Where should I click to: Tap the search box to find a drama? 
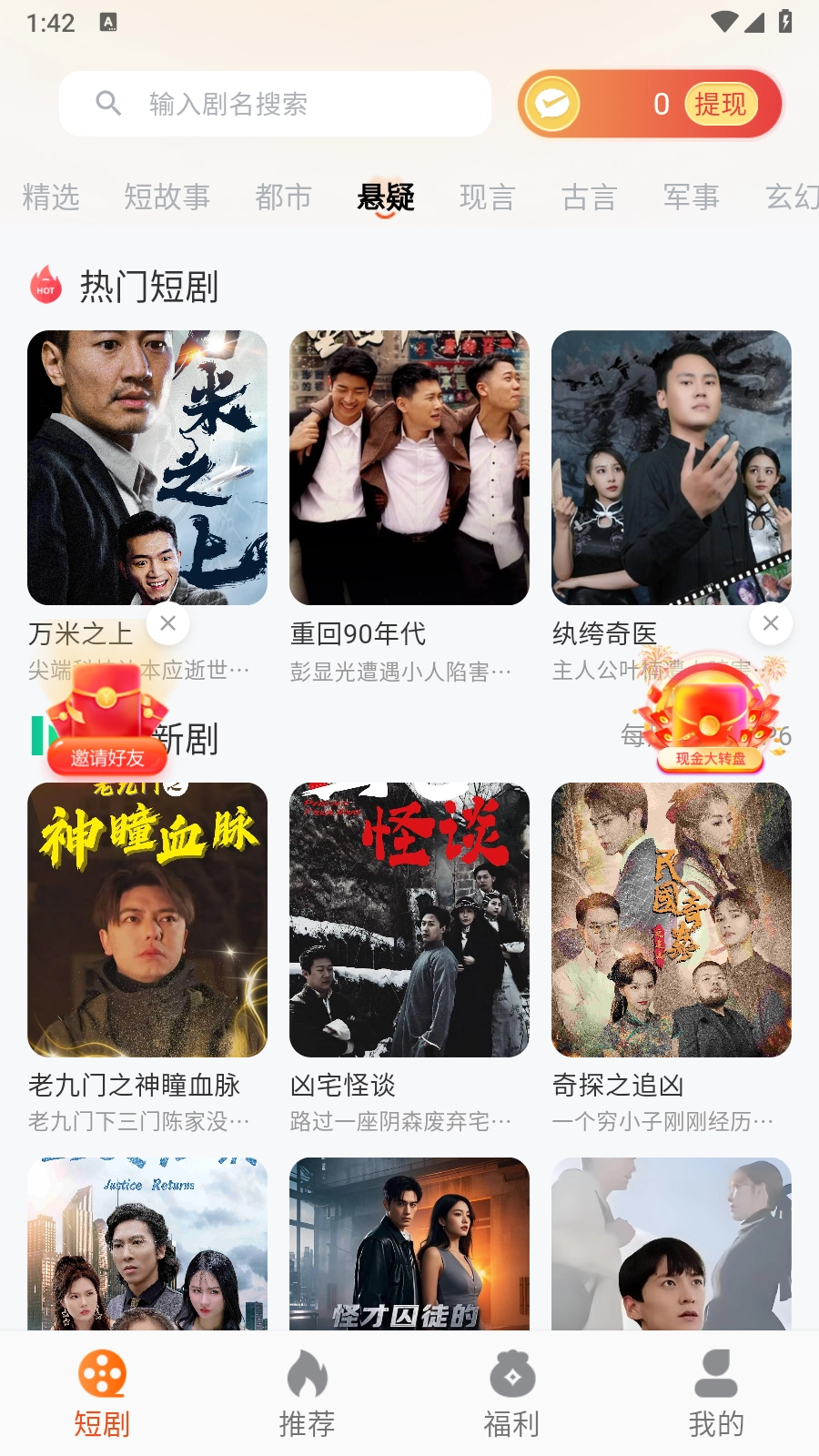coord(275,104)
